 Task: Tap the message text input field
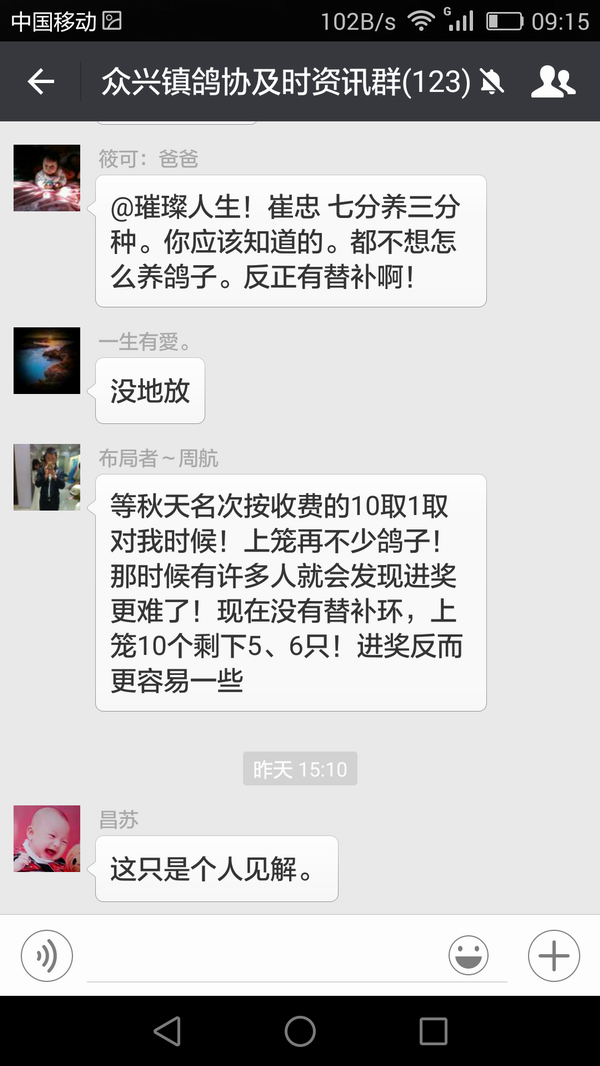coord(260,956)
